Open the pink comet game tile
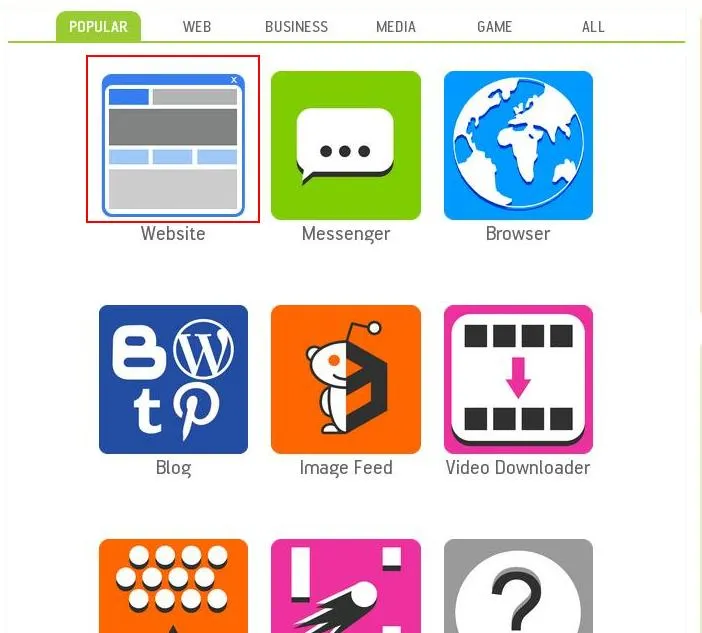Viewport: 702px width, 633px height. point(346,586)
